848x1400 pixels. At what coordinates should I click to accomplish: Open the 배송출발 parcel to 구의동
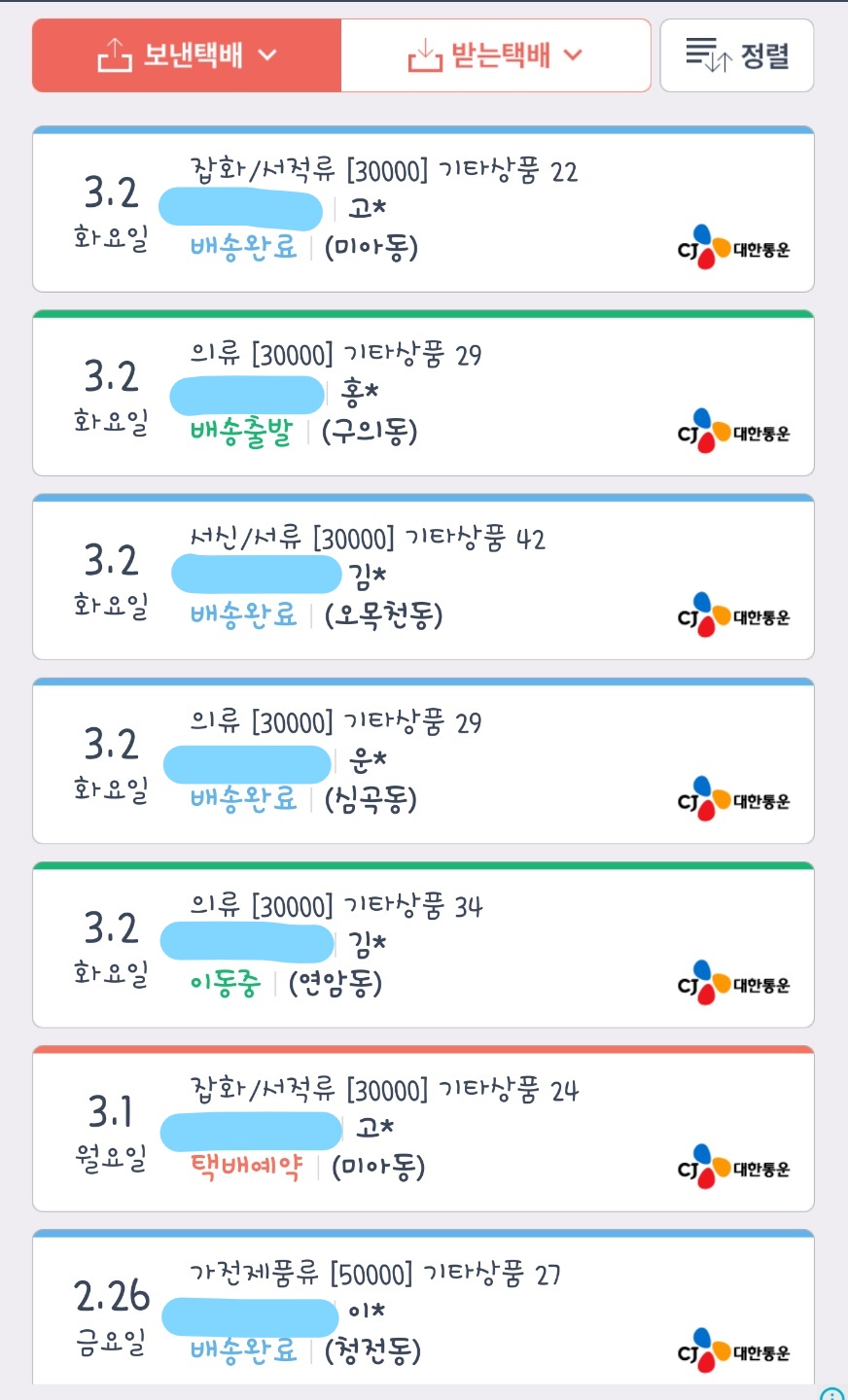(x=423, y=394)
